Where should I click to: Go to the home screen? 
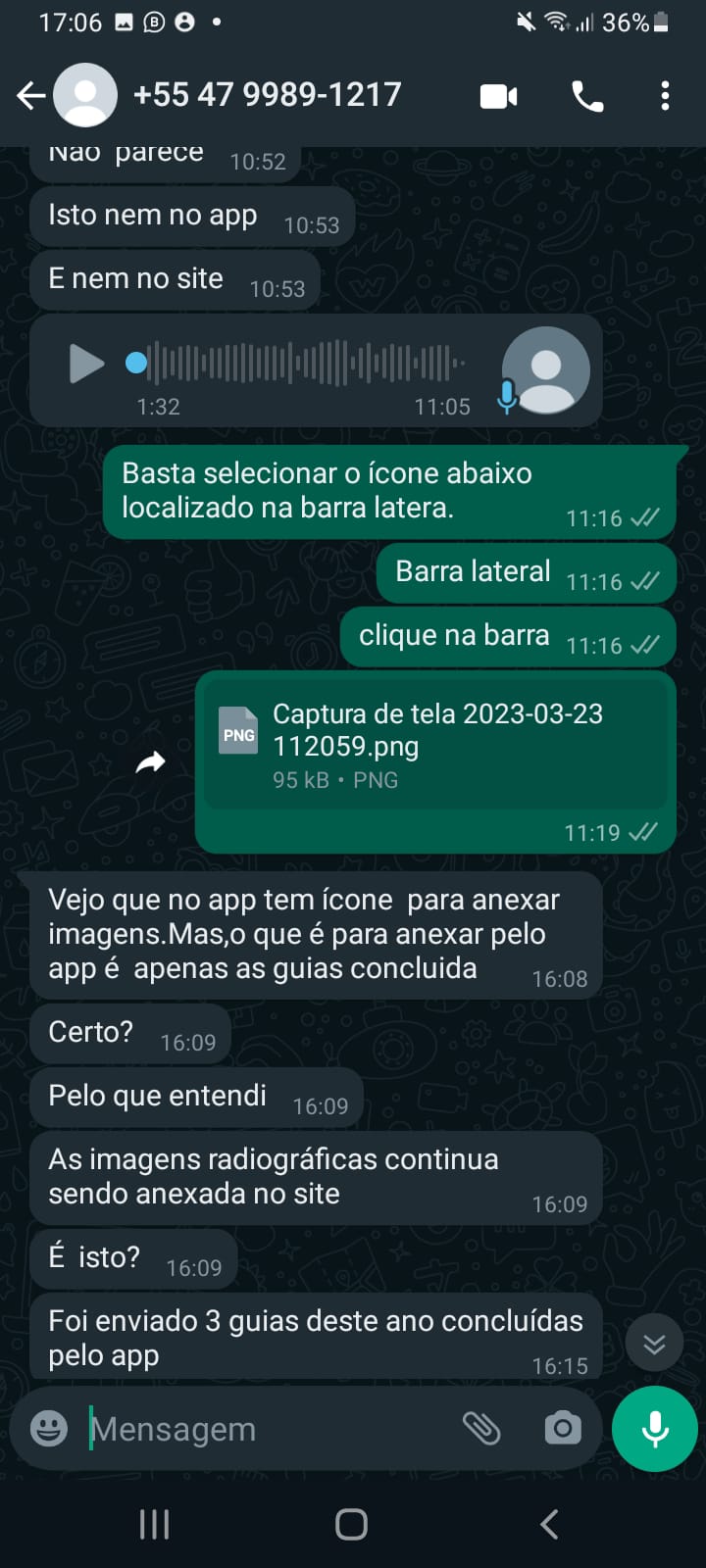tap(351, 1524)
